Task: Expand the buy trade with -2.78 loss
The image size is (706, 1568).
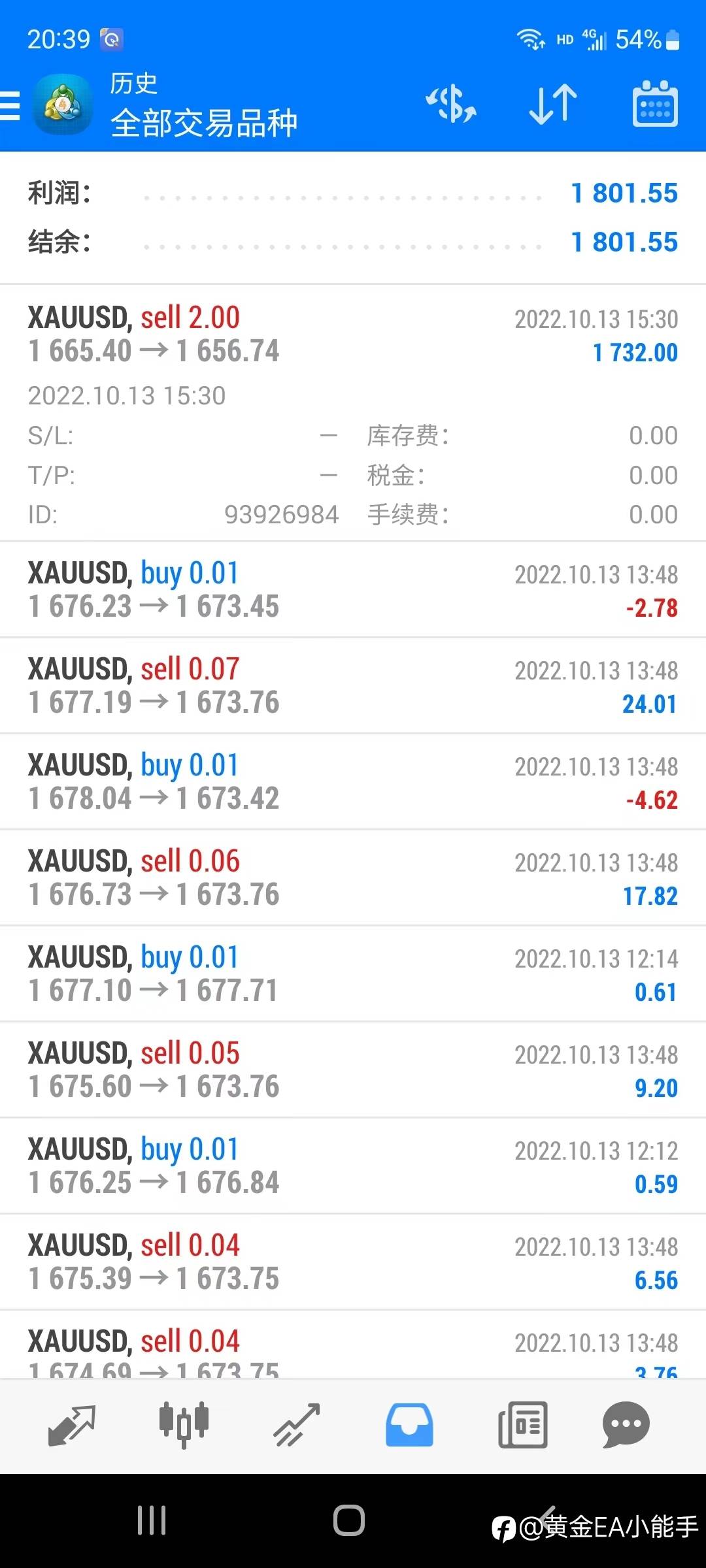Action: pos(353,589)
